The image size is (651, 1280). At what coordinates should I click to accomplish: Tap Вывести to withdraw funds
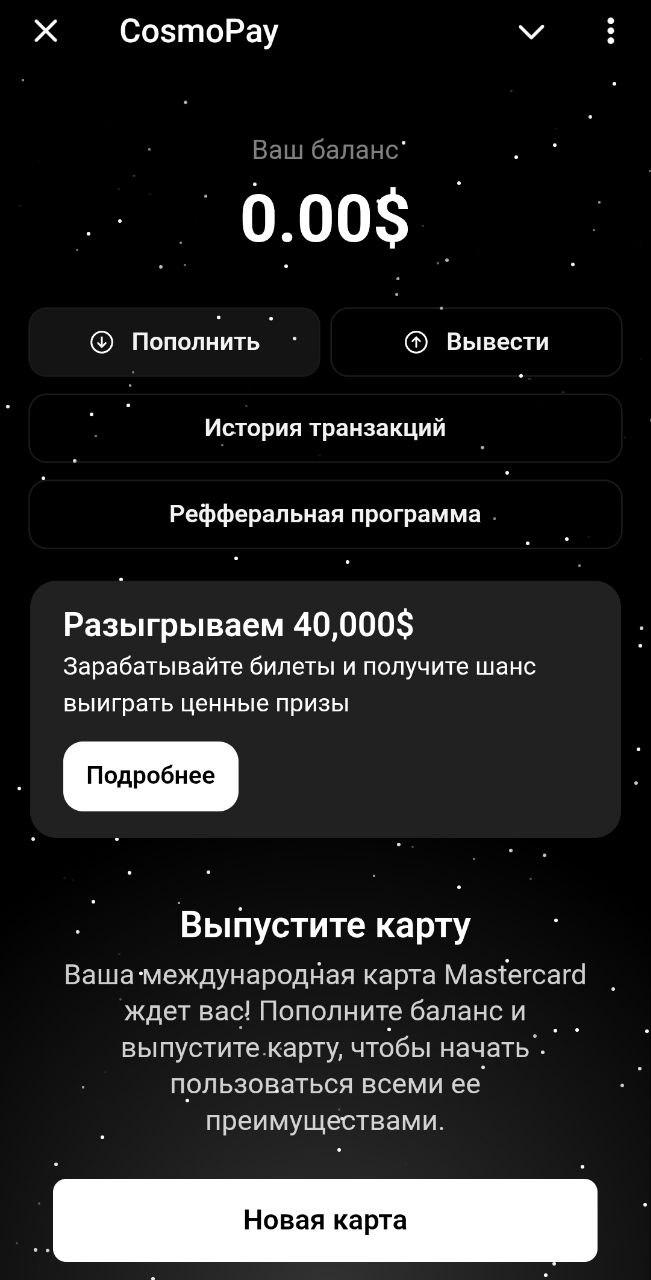476,342
